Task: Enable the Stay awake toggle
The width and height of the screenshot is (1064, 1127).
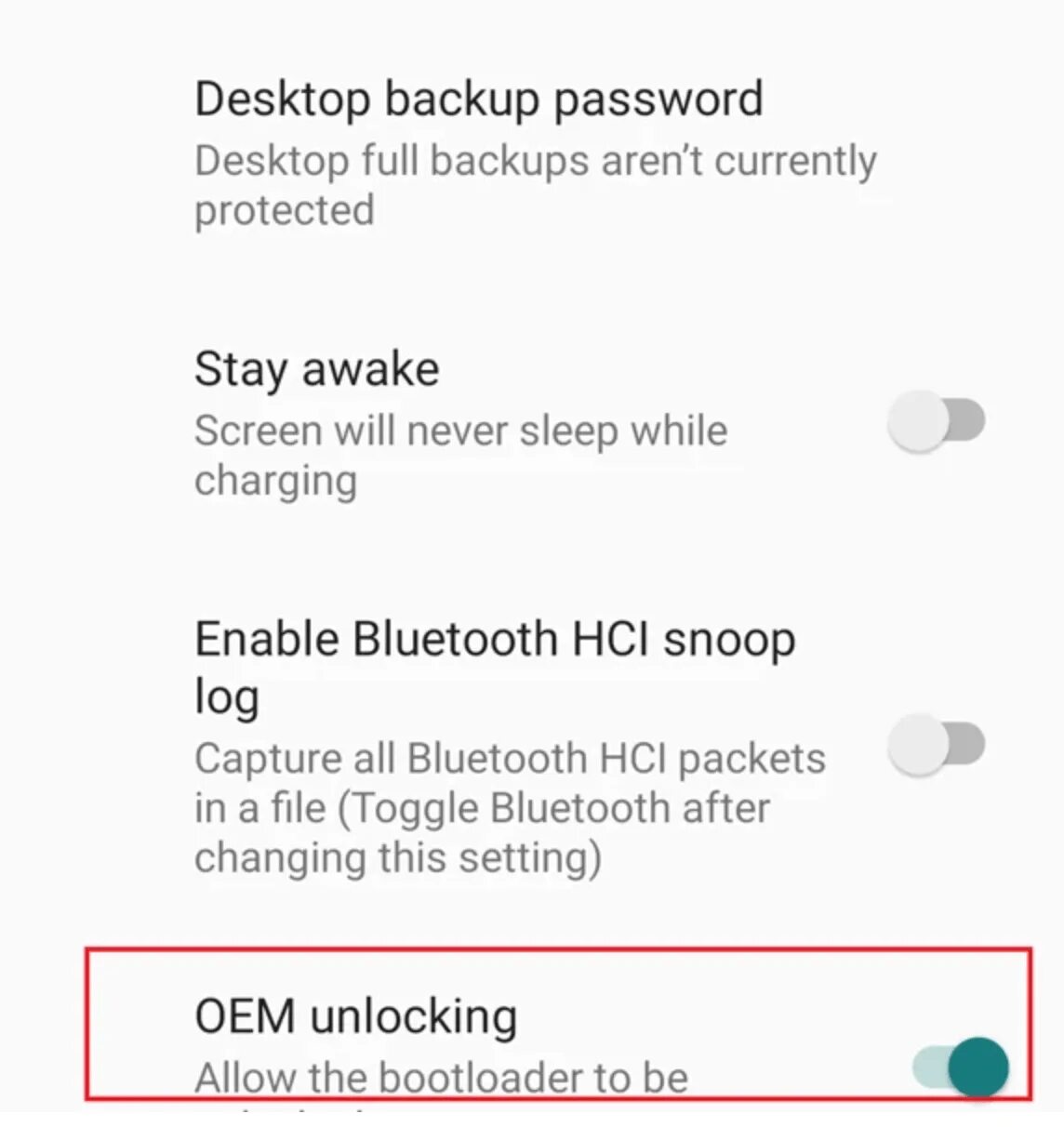Action: coord(933,420)
